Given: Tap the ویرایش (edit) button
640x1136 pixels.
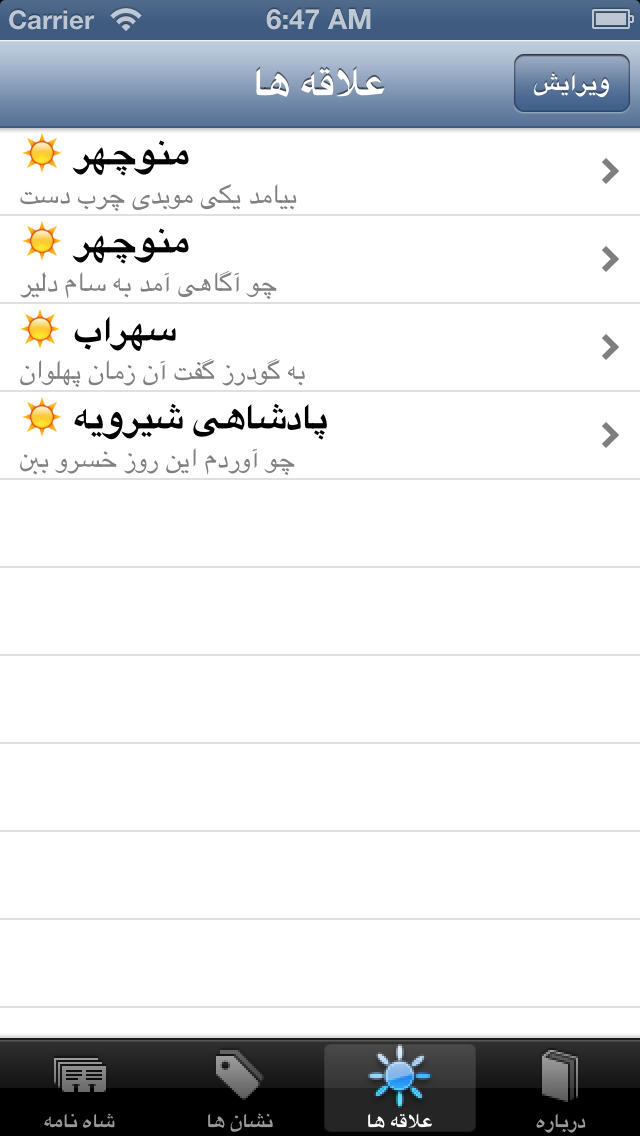Looking at the screenshot, I should click(571, 83).
